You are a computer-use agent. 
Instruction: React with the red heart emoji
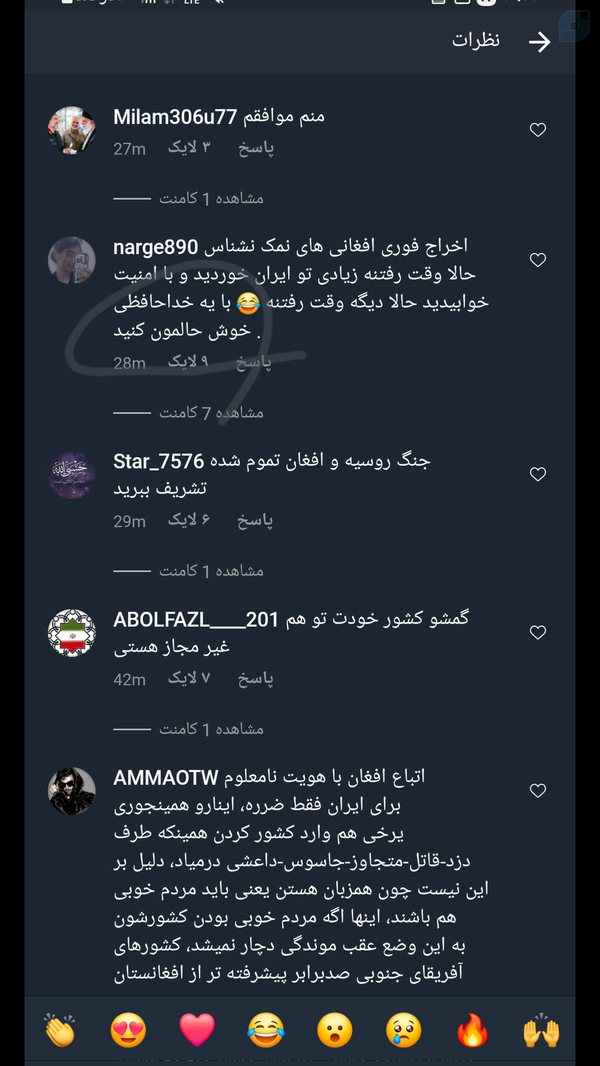[x=197, y=1030]
